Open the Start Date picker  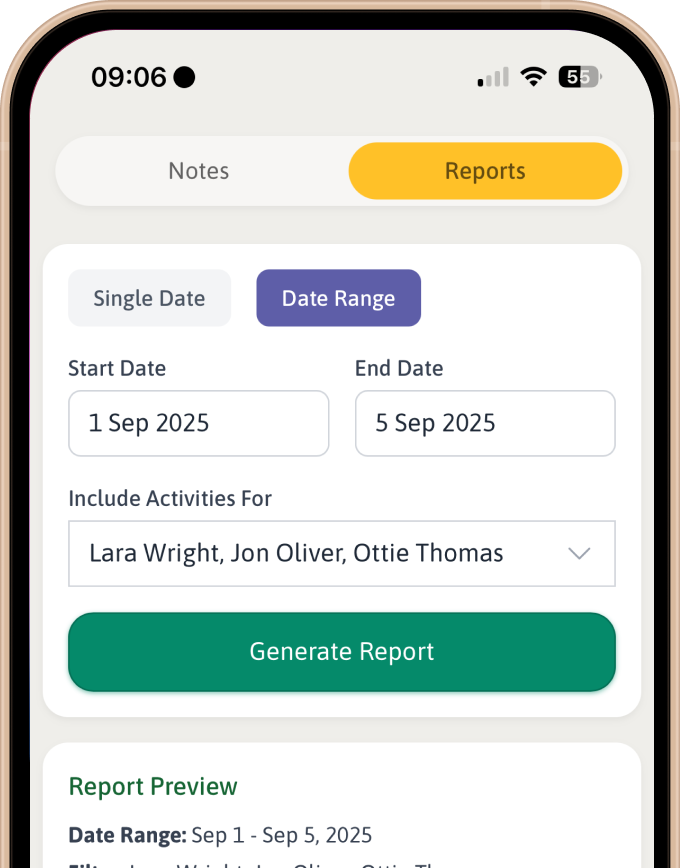(x=198, y=423)
